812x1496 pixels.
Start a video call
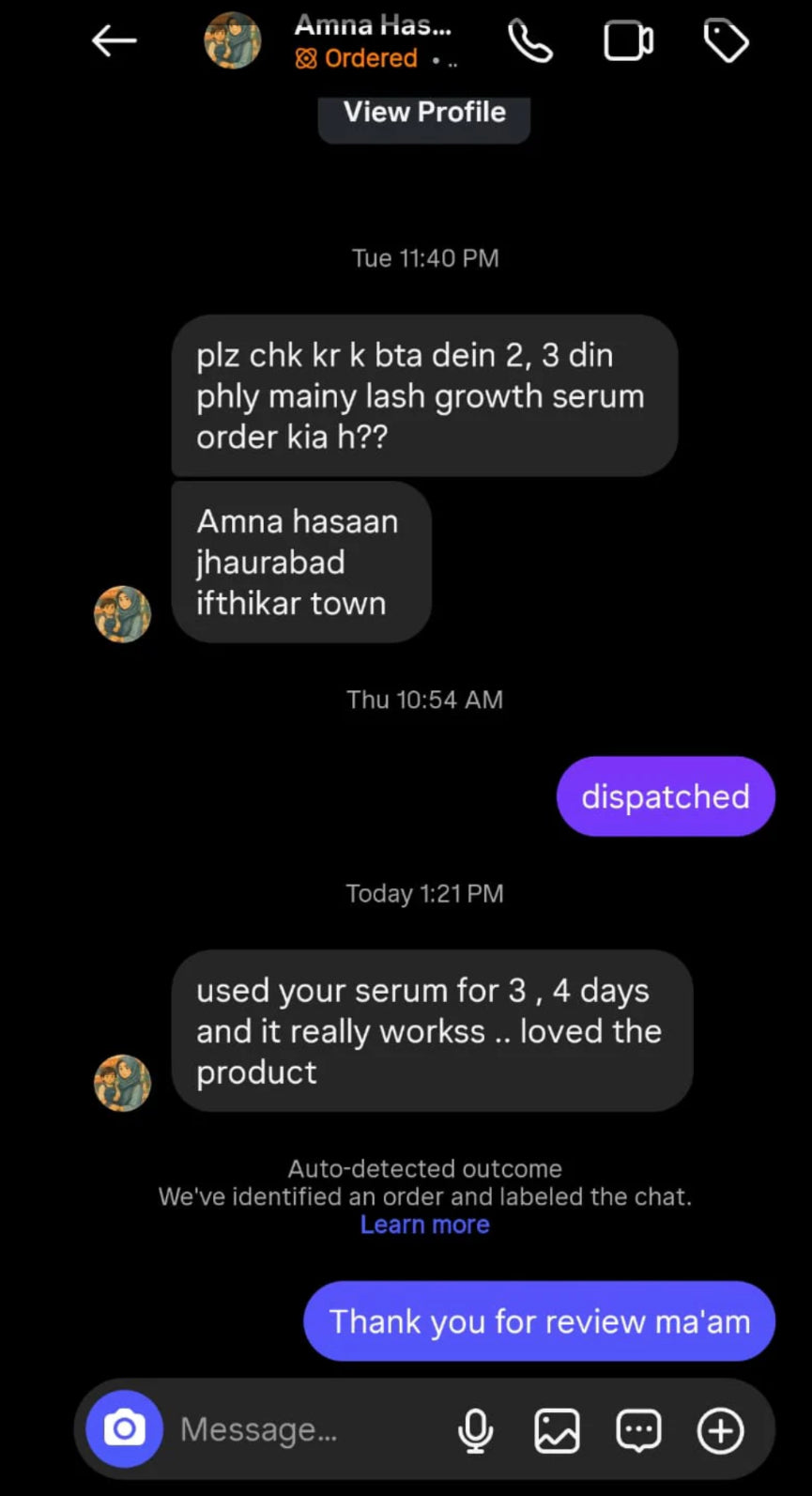click(628, 40)
